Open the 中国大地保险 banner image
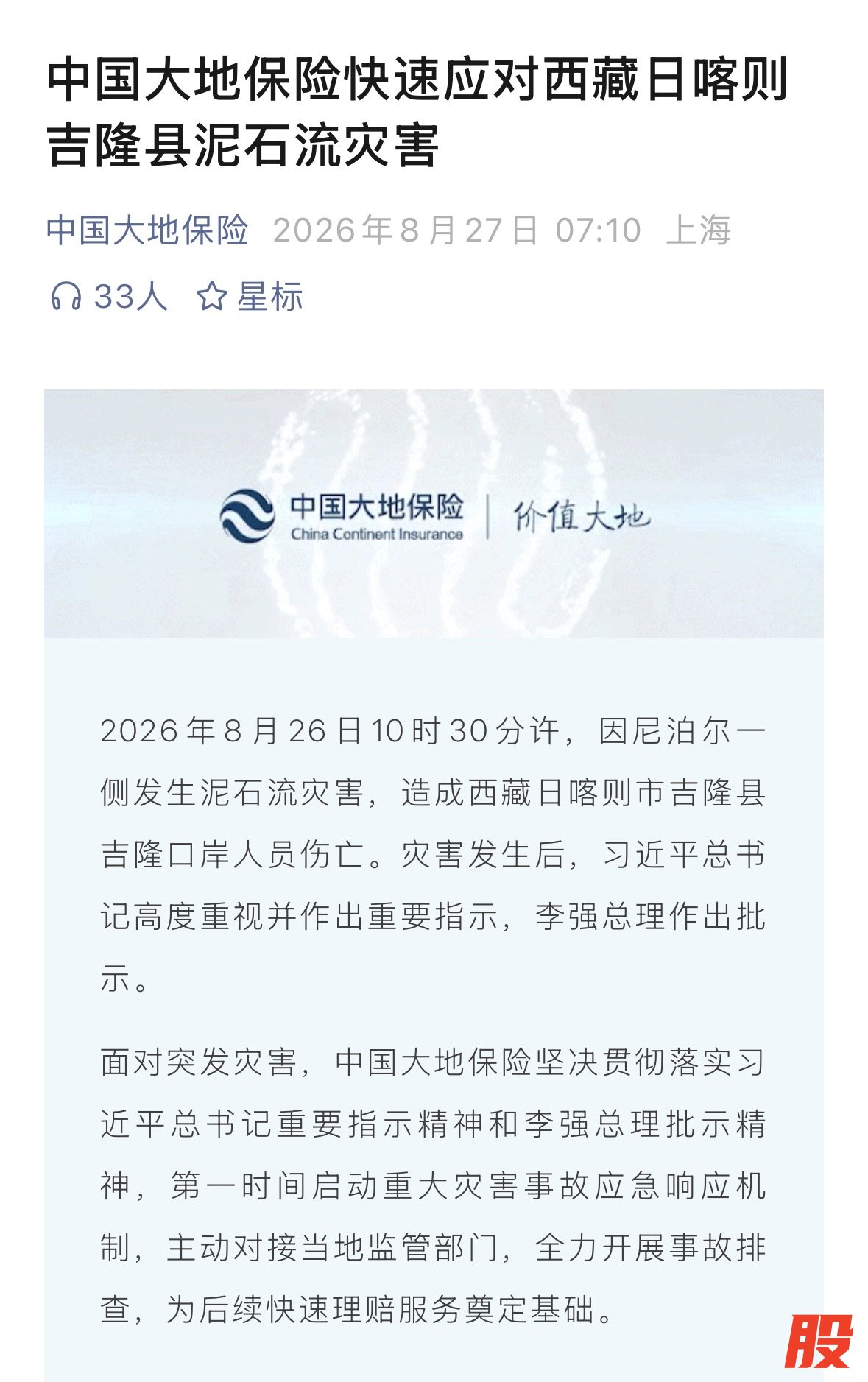The image size is (868, 1382). (x=434, y=513)
